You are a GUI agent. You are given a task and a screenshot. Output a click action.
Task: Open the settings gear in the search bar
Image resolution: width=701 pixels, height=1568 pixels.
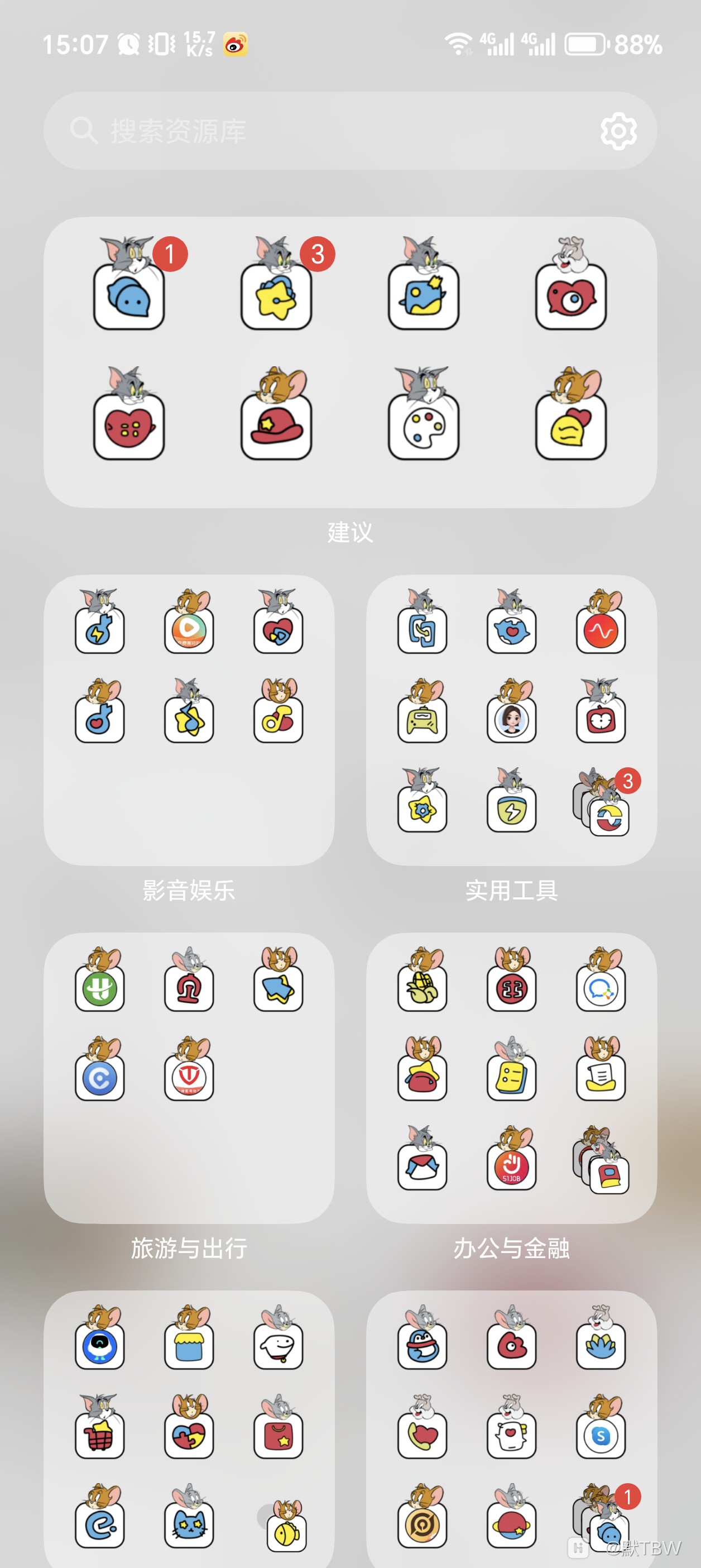point(618,131)
